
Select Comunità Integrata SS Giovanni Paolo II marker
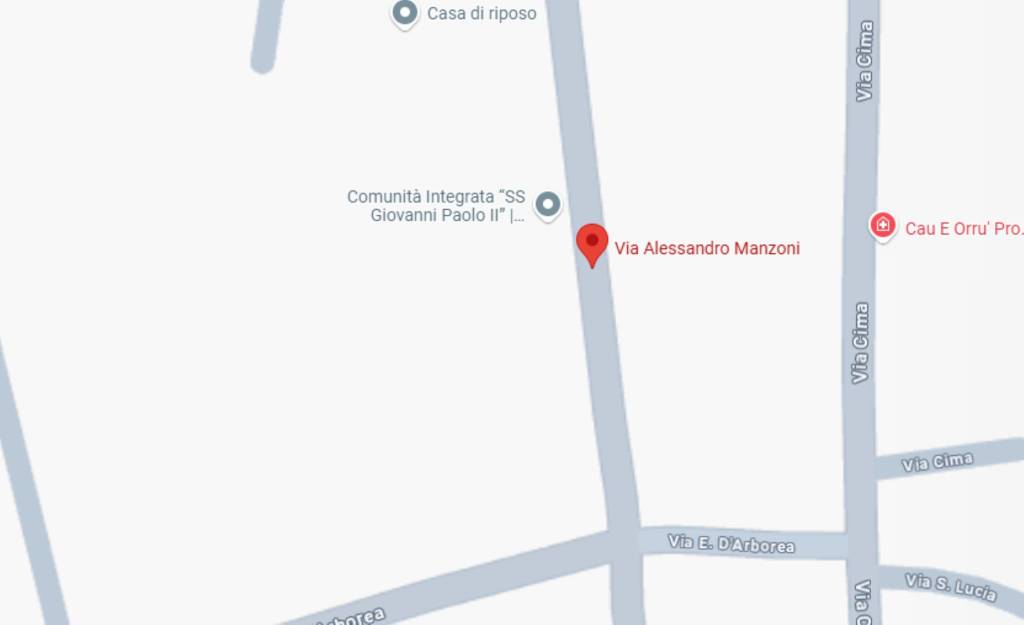[x=547, y=205]
